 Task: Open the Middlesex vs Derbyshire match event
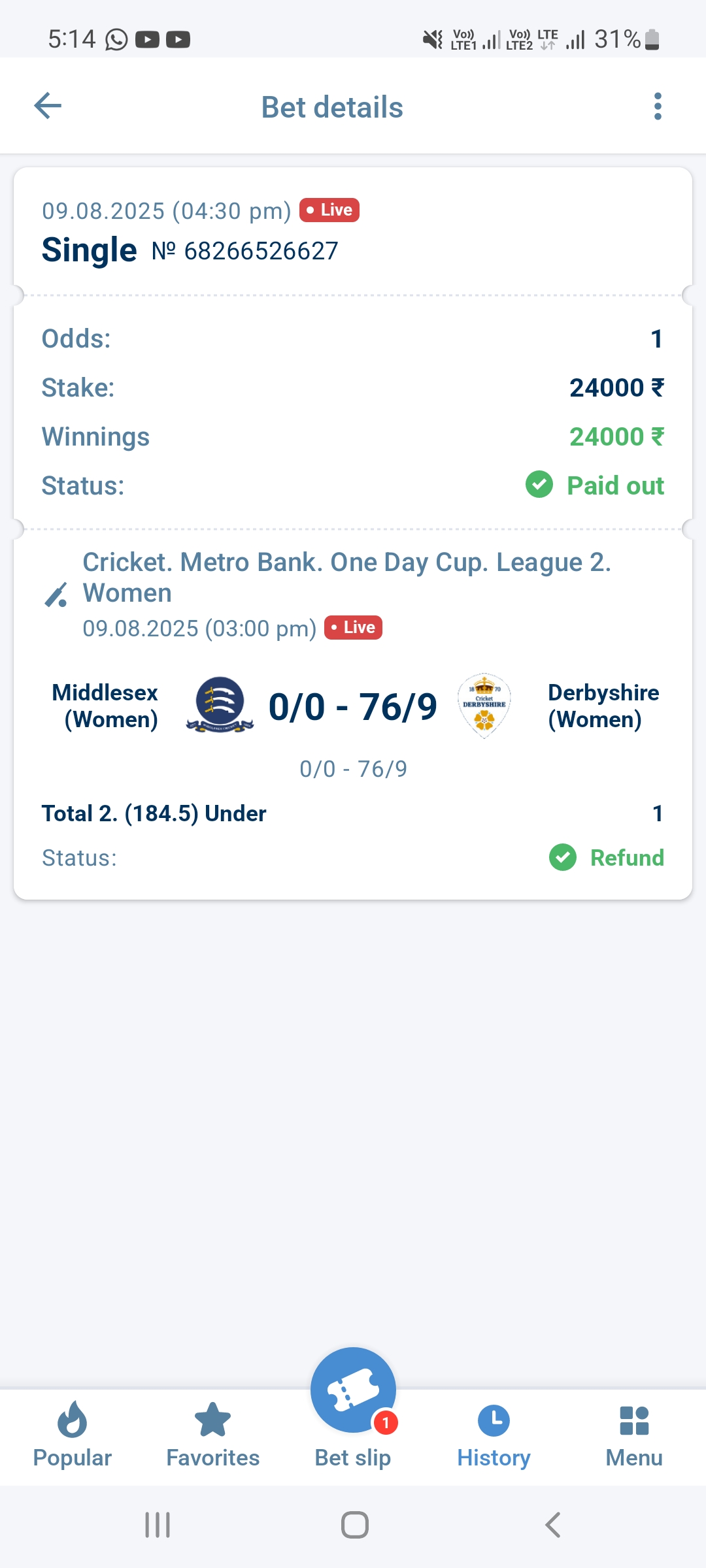click(x=353, y=707)
